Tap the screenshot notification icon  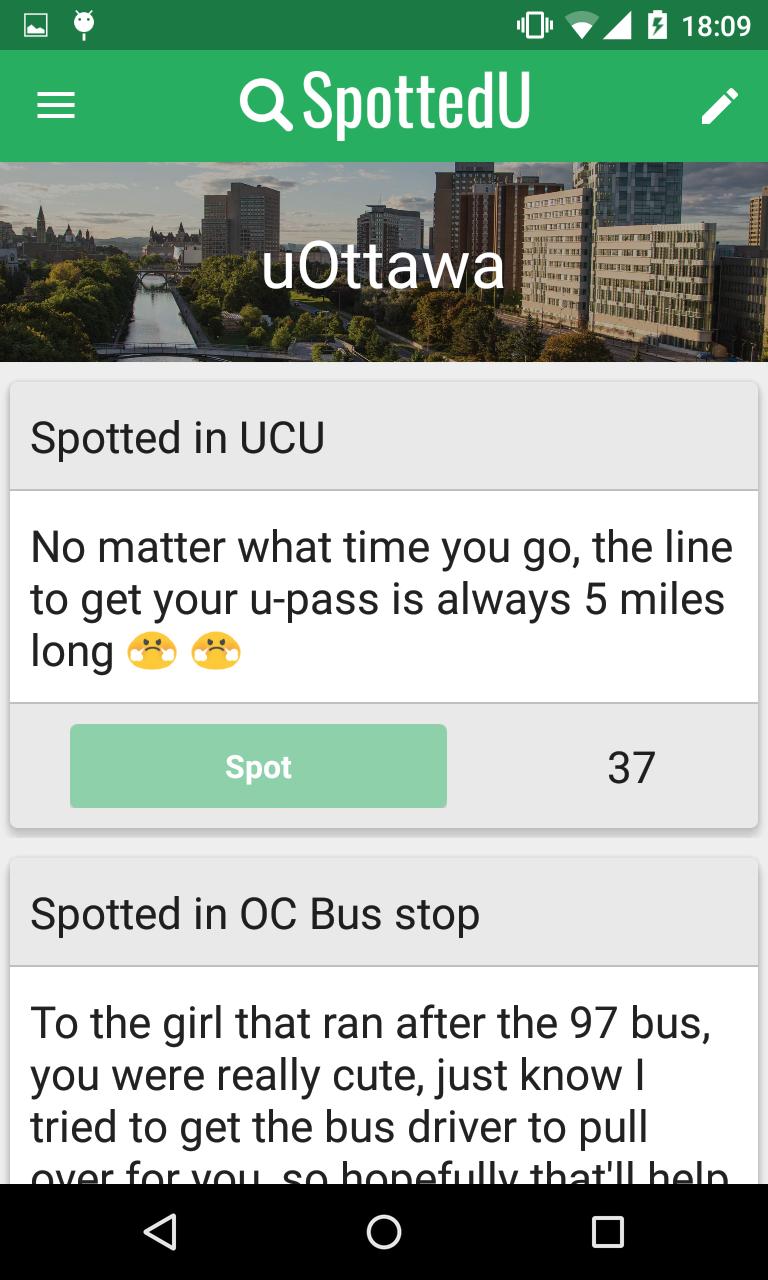click(x=36, y=24)
